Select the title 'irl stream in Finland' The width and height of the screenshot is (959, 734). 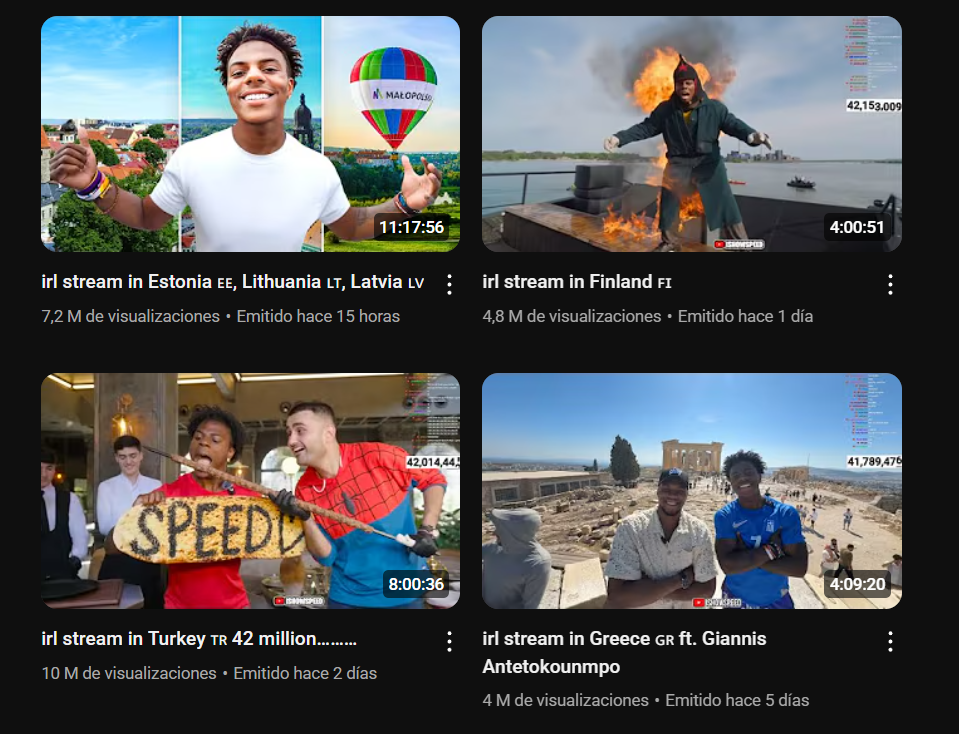coord(576,282)
